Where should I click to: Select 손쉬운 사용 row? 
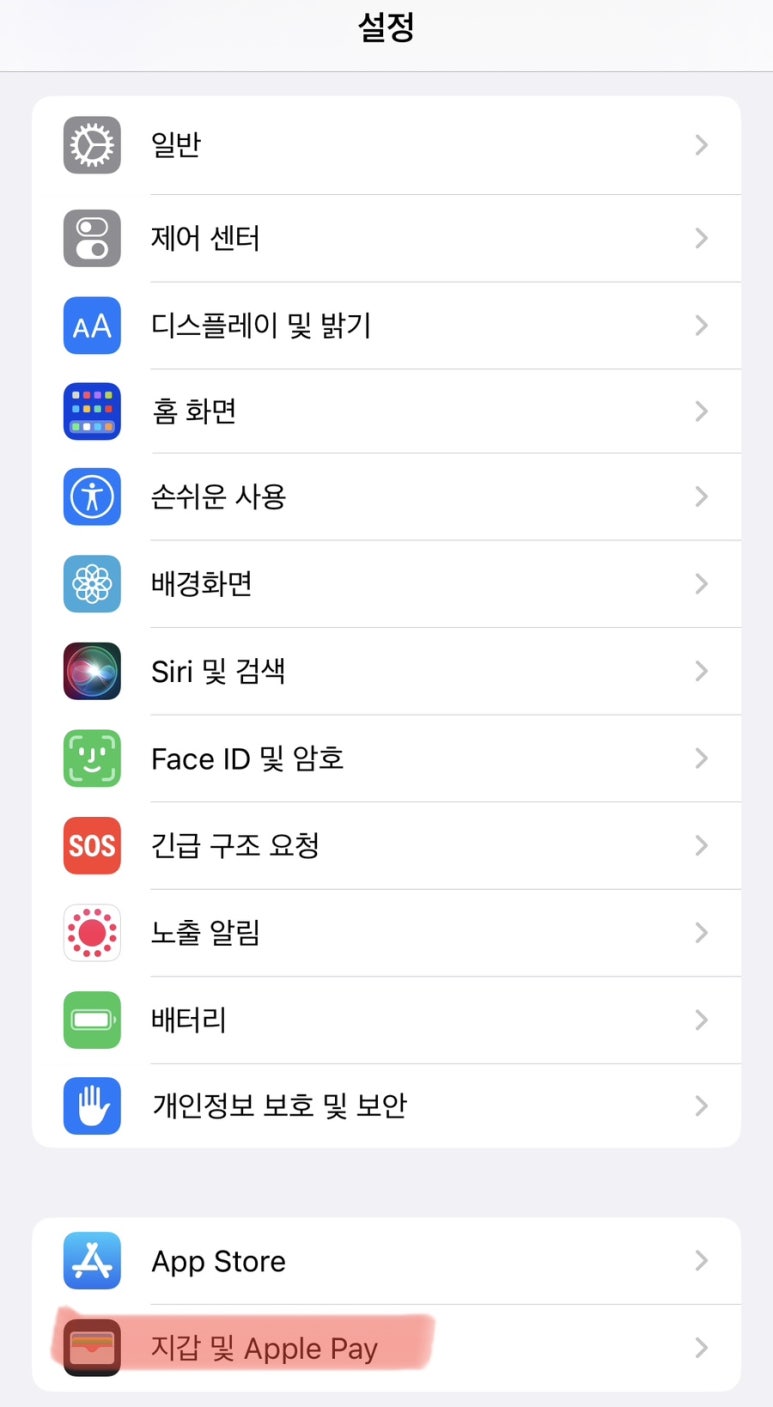pyautogui.click(x=386, y=497)
